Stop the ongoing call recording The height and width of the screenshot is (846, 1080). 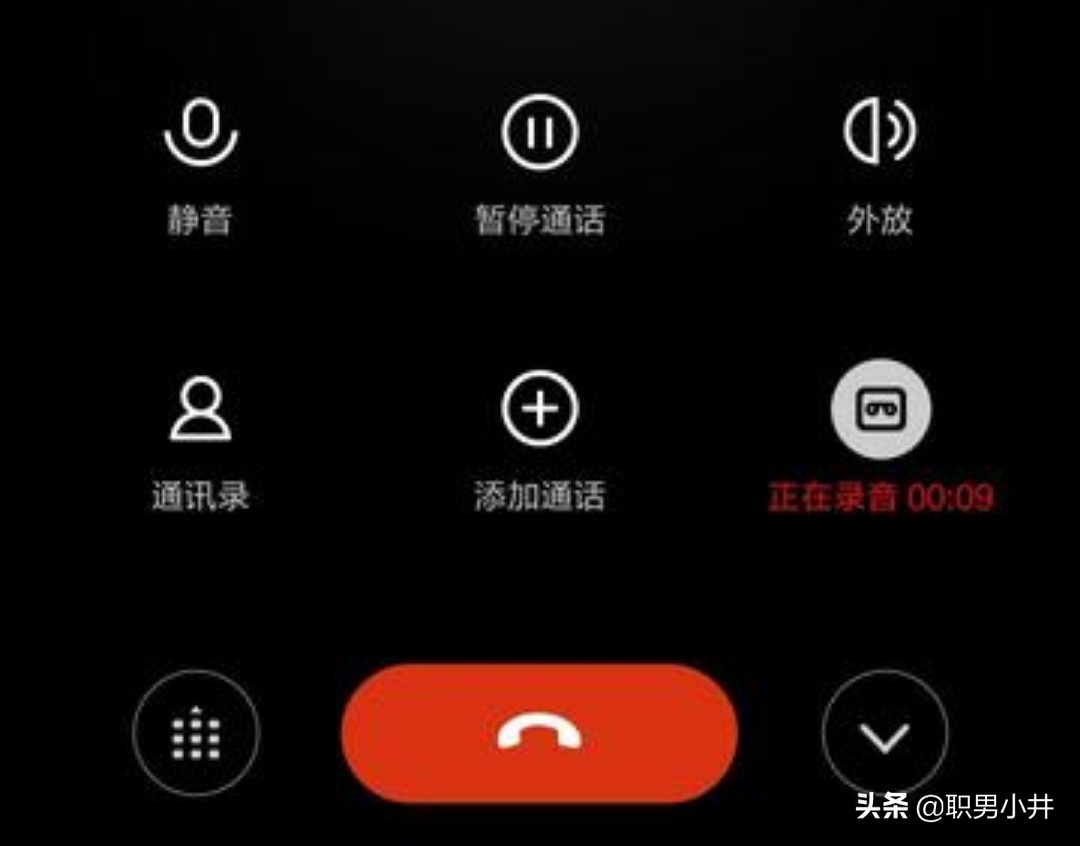click(881, 409)
